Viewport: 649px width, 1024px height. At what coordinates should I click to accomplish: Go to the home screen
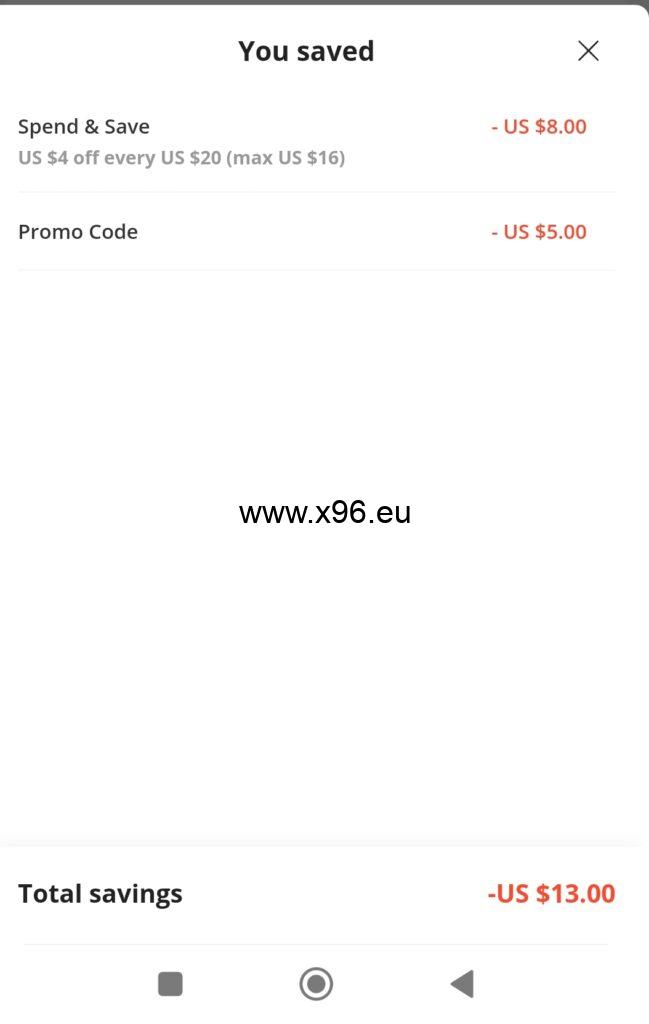coord(316,984)
